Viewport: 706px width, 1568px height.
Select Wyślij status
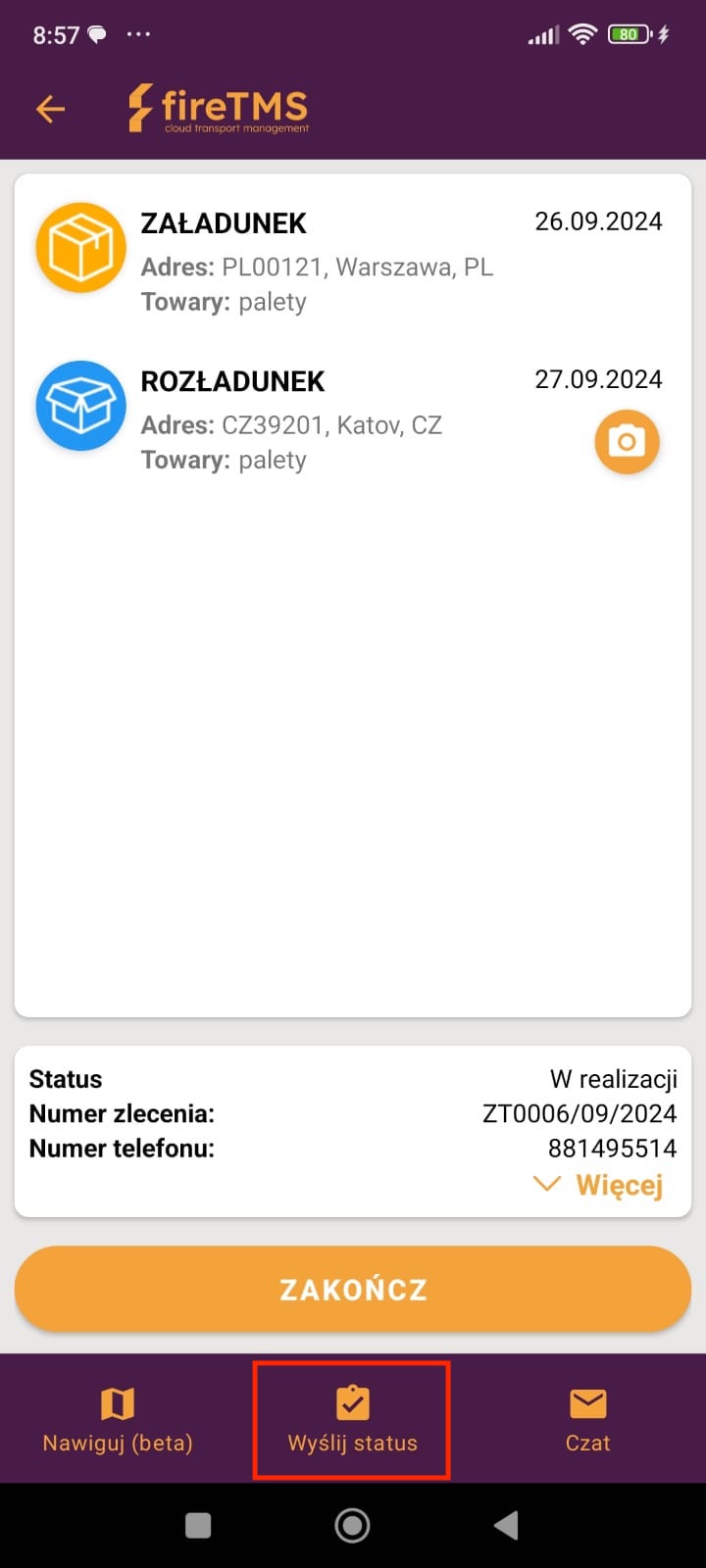click(353, 1419)
